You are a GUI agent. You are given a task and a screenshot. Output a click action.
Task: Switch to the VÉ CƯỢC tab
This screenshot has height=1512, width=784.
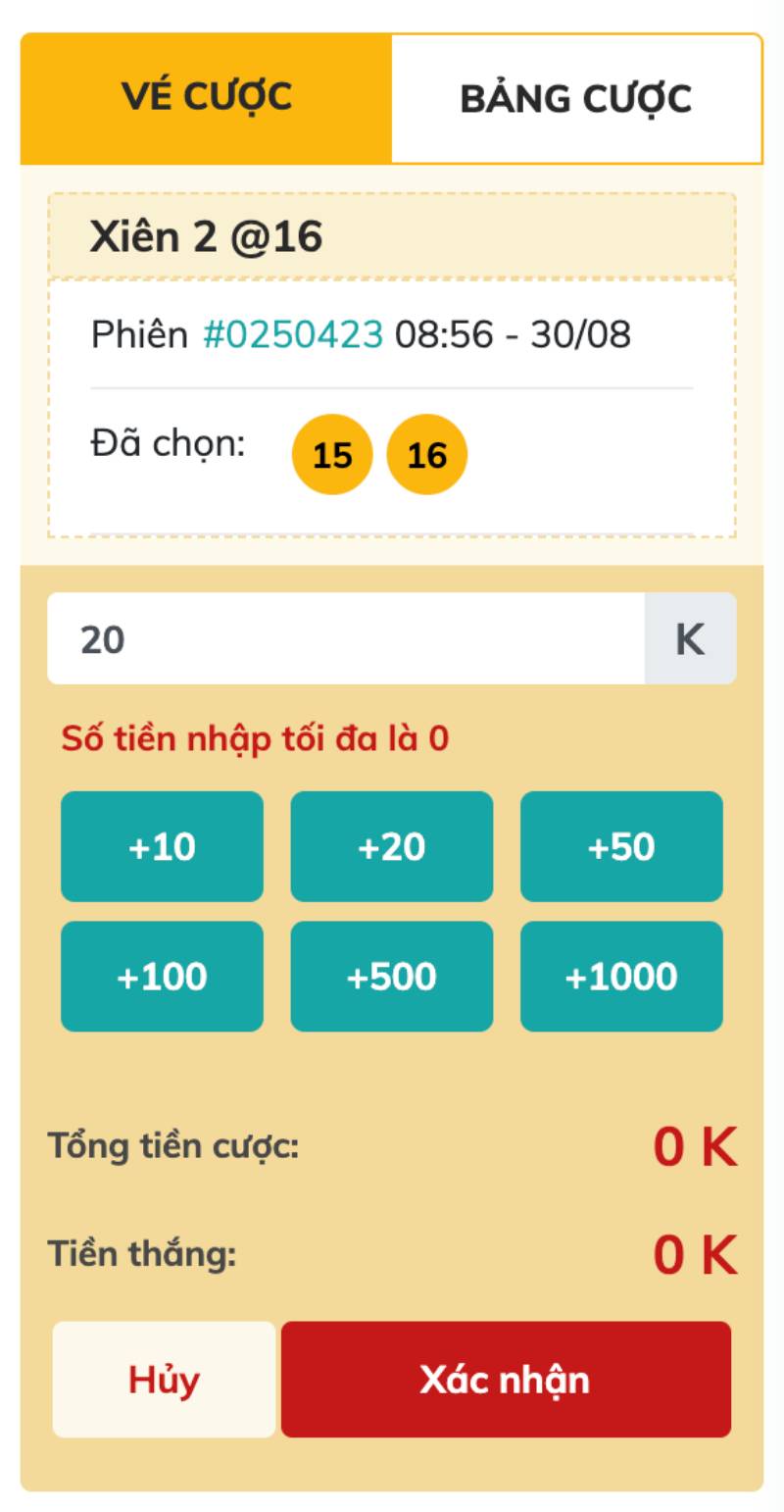(206, 98)
